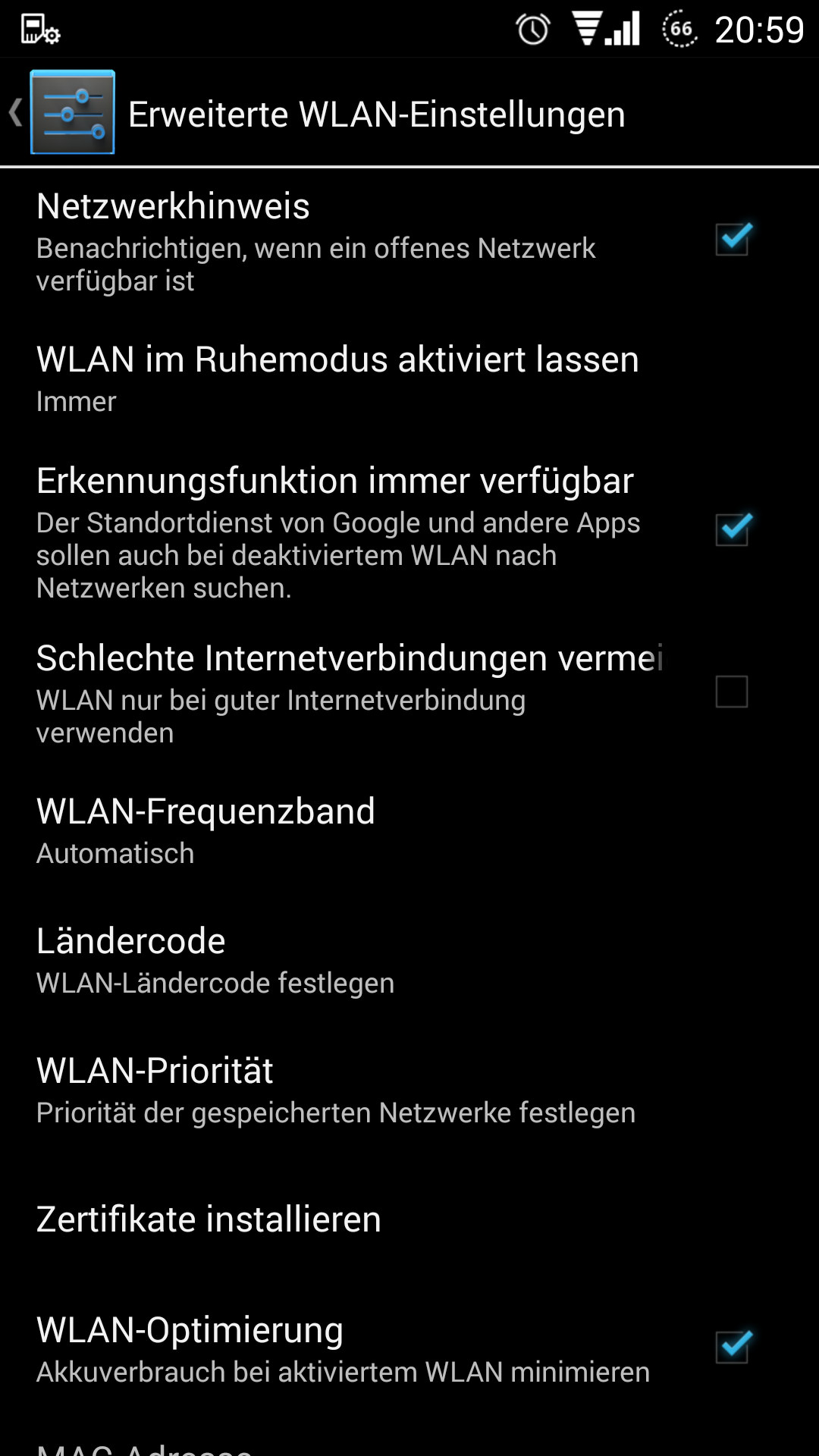This screenshot has width=819, height=1456.
Task: Go back via the settings icon in header
Action: click(x=72, y=112)
